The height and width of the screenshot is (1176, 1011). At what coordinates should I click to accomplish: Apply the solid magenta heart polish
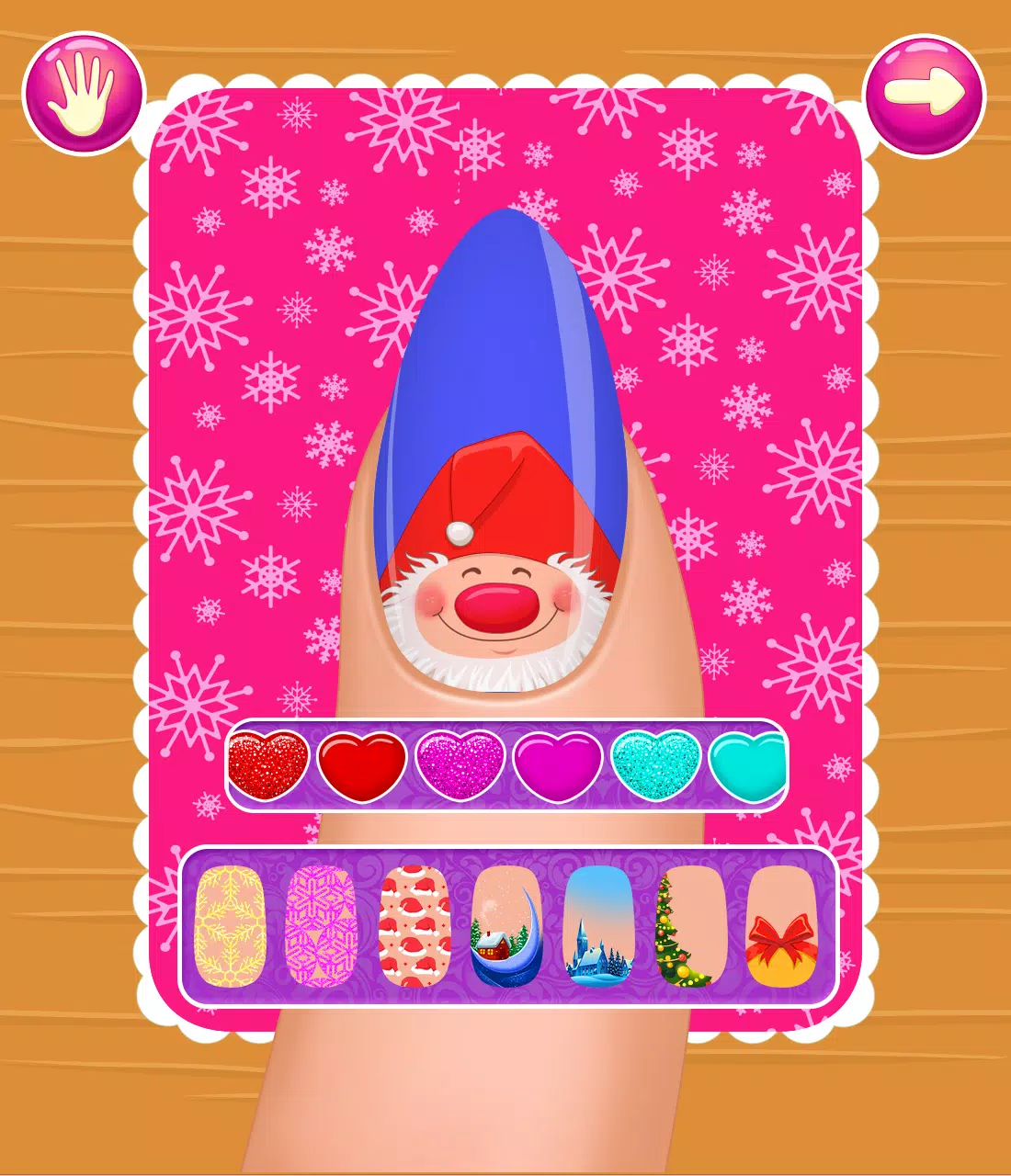click(557, 764)
